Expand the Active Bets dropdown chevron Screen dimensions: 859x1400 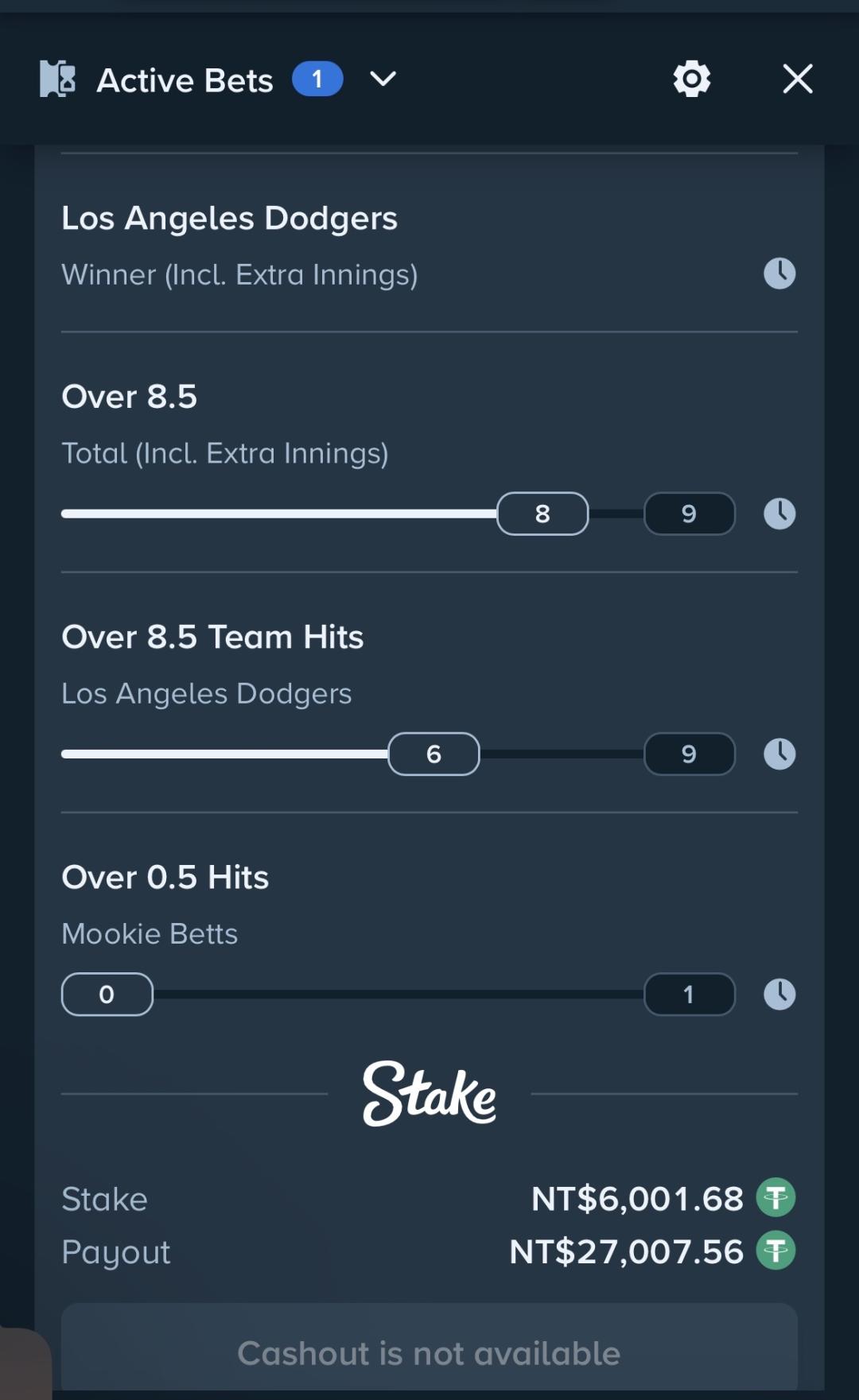tap(383, 79)
